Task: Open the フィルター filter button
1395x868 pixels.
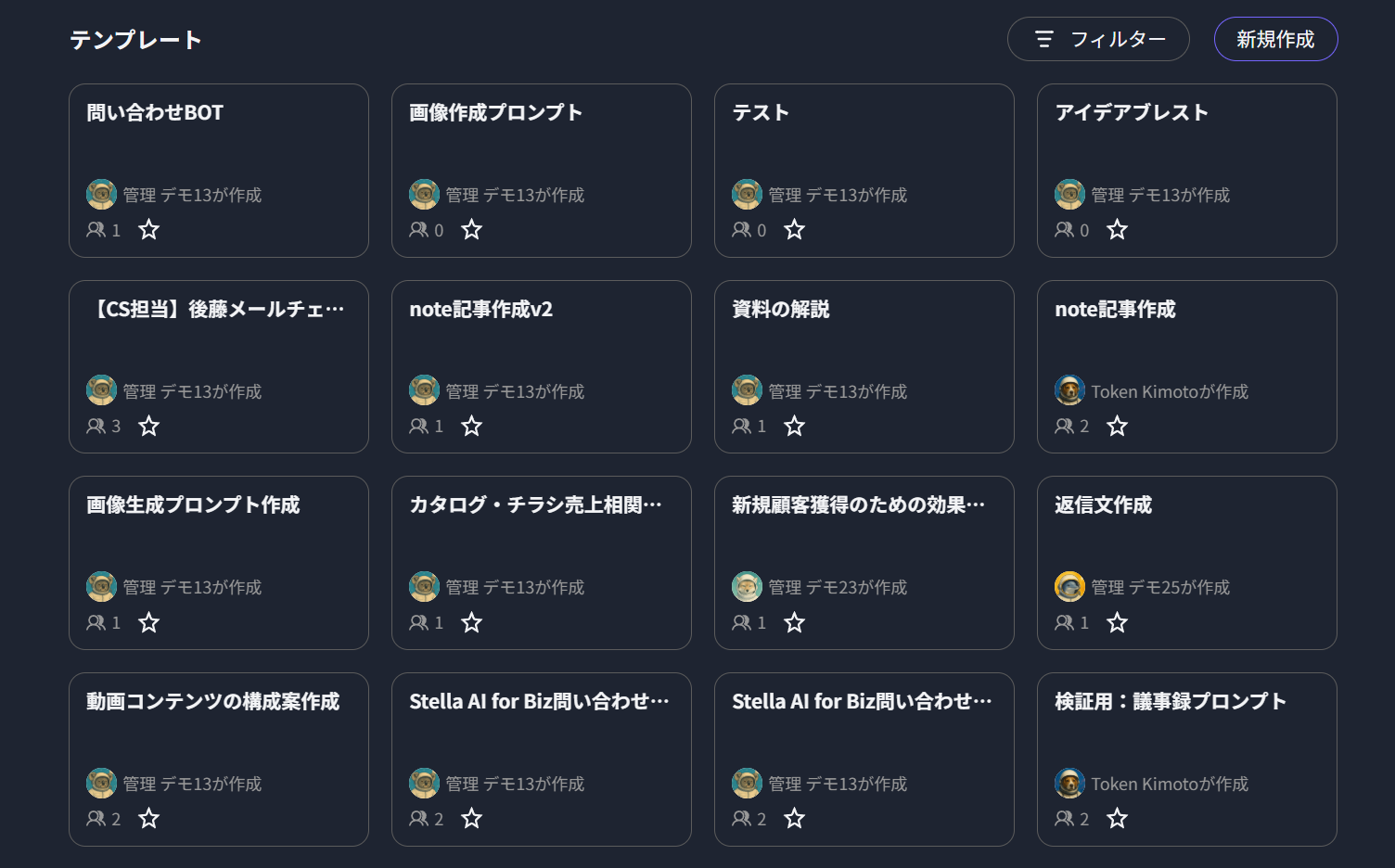Action: [x=1098, y=39]
